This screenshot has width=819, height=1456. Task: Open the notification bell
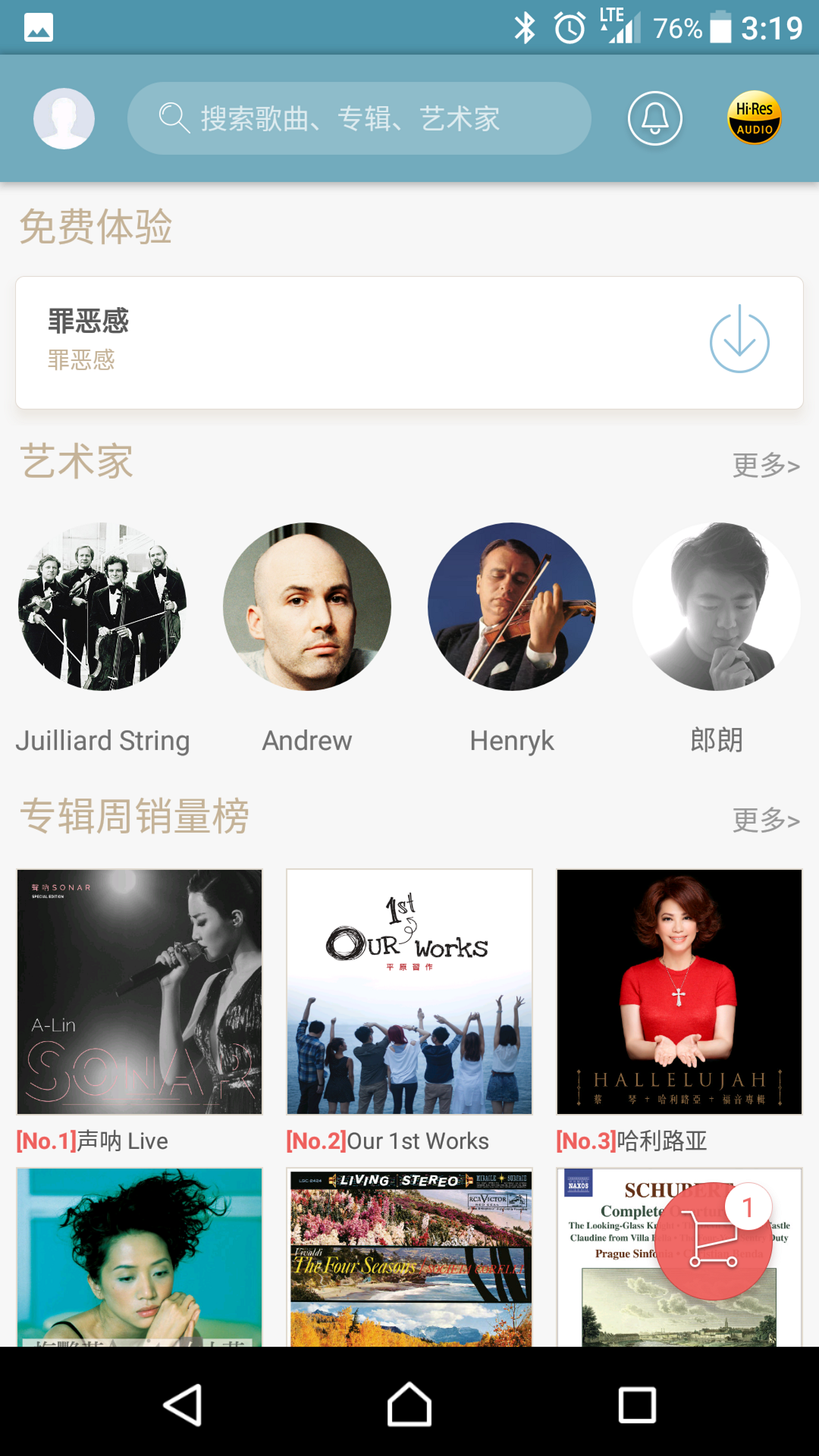654,118
